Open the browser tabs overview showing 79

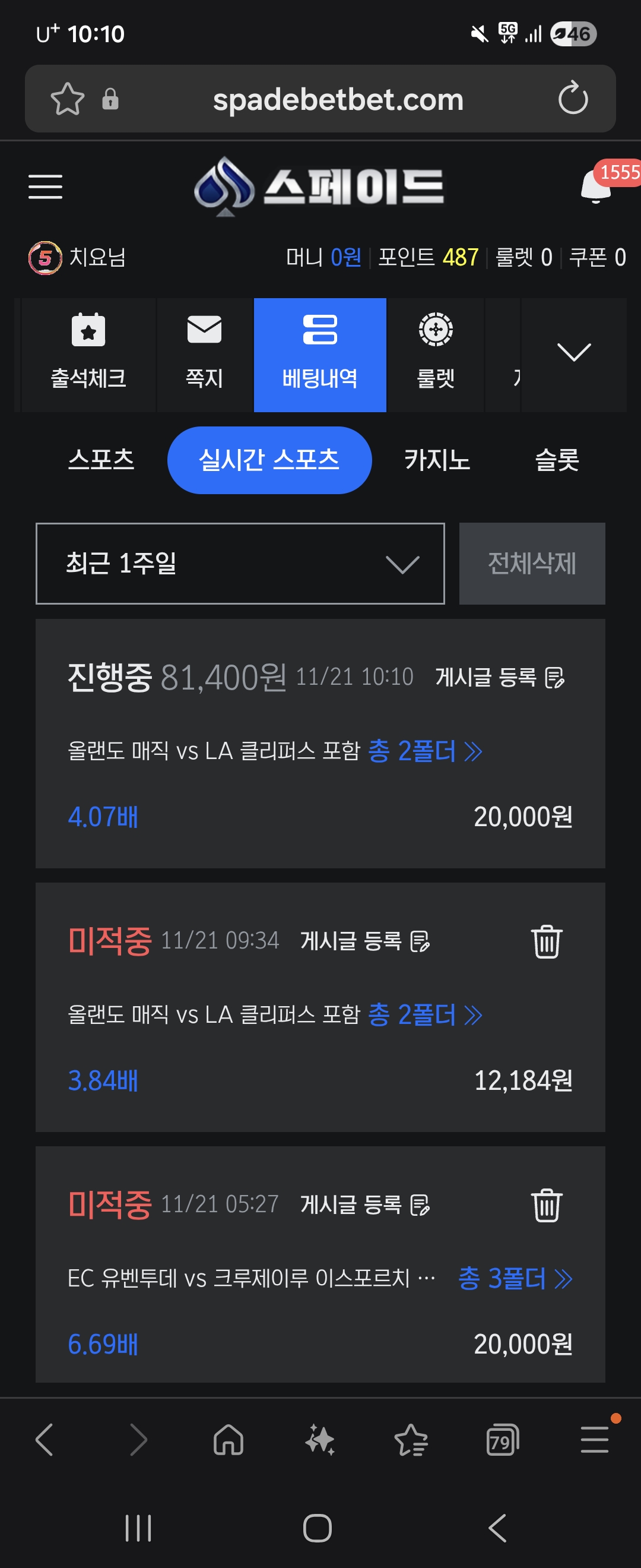coord(502,1441)
